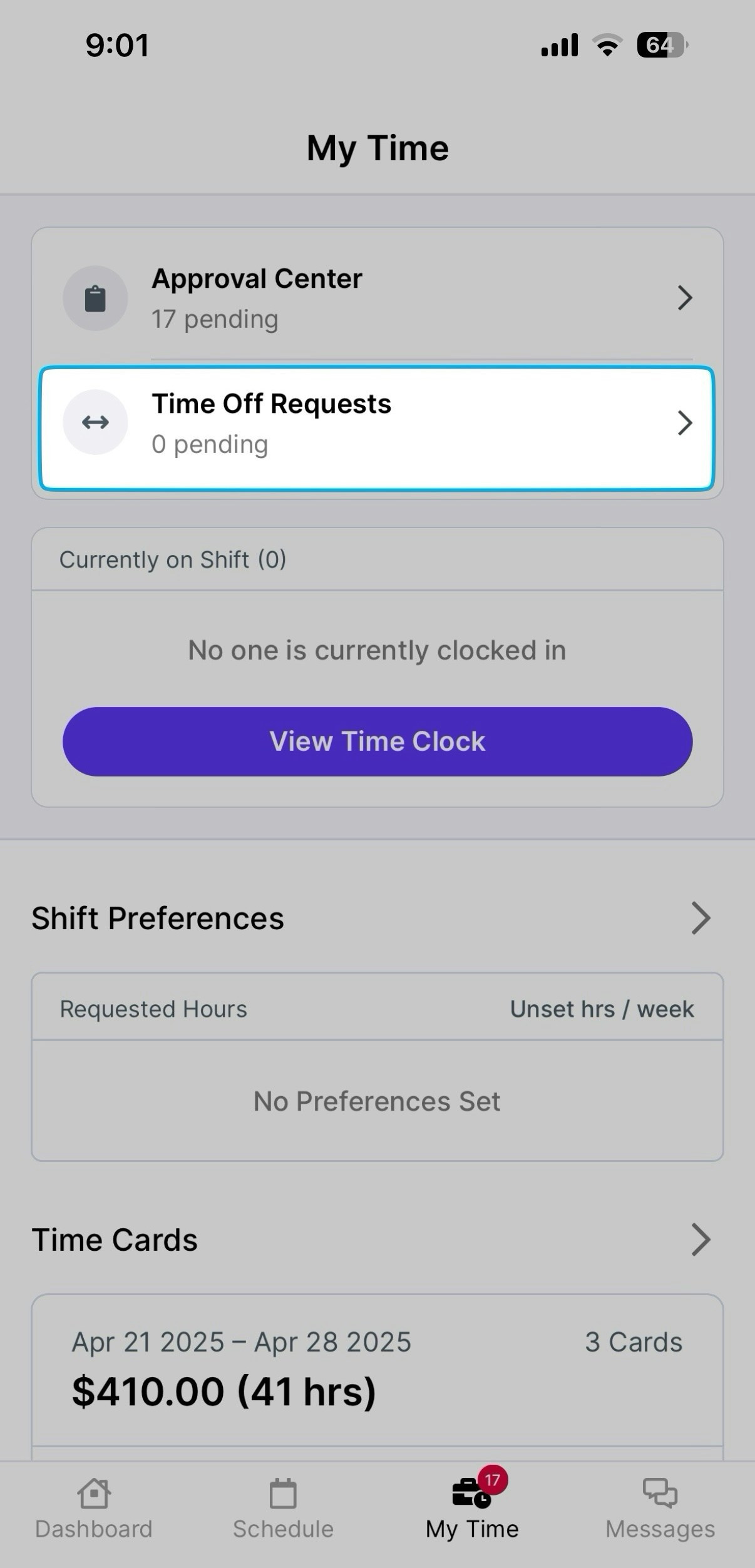Switch to the Schedule tab
This screenshot has height=1568, width=755.
pos(283,1509)
